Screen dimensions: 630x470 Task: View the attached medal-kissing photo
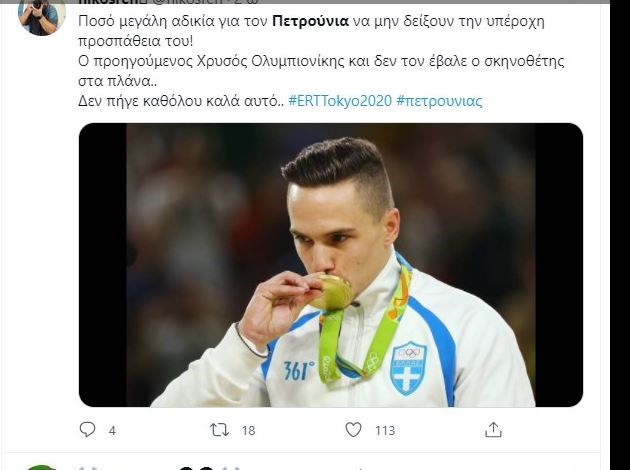(330, 265)
